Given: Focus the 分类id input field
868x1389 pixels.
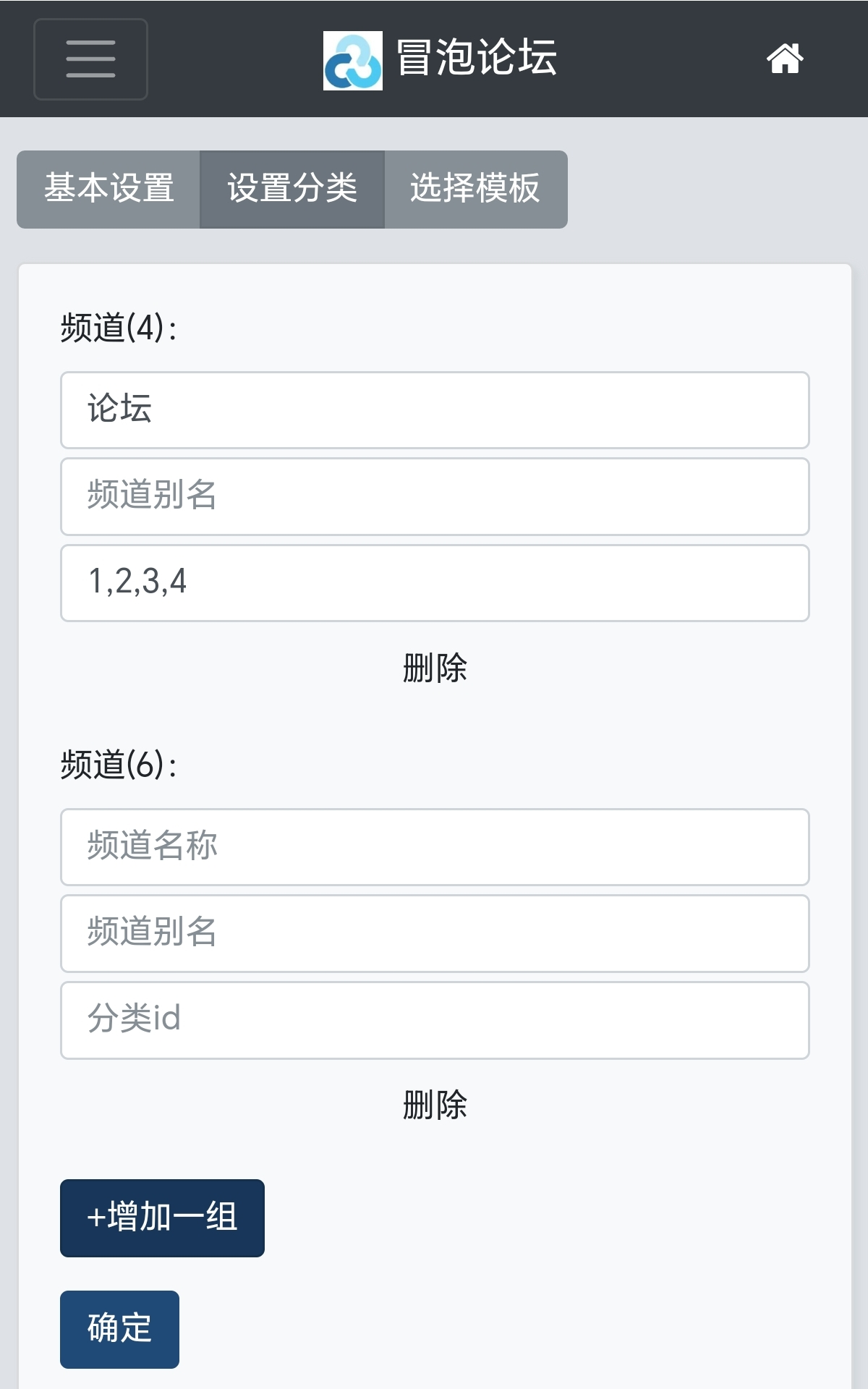Looking at the screenshot, I should coord(435,1021).
